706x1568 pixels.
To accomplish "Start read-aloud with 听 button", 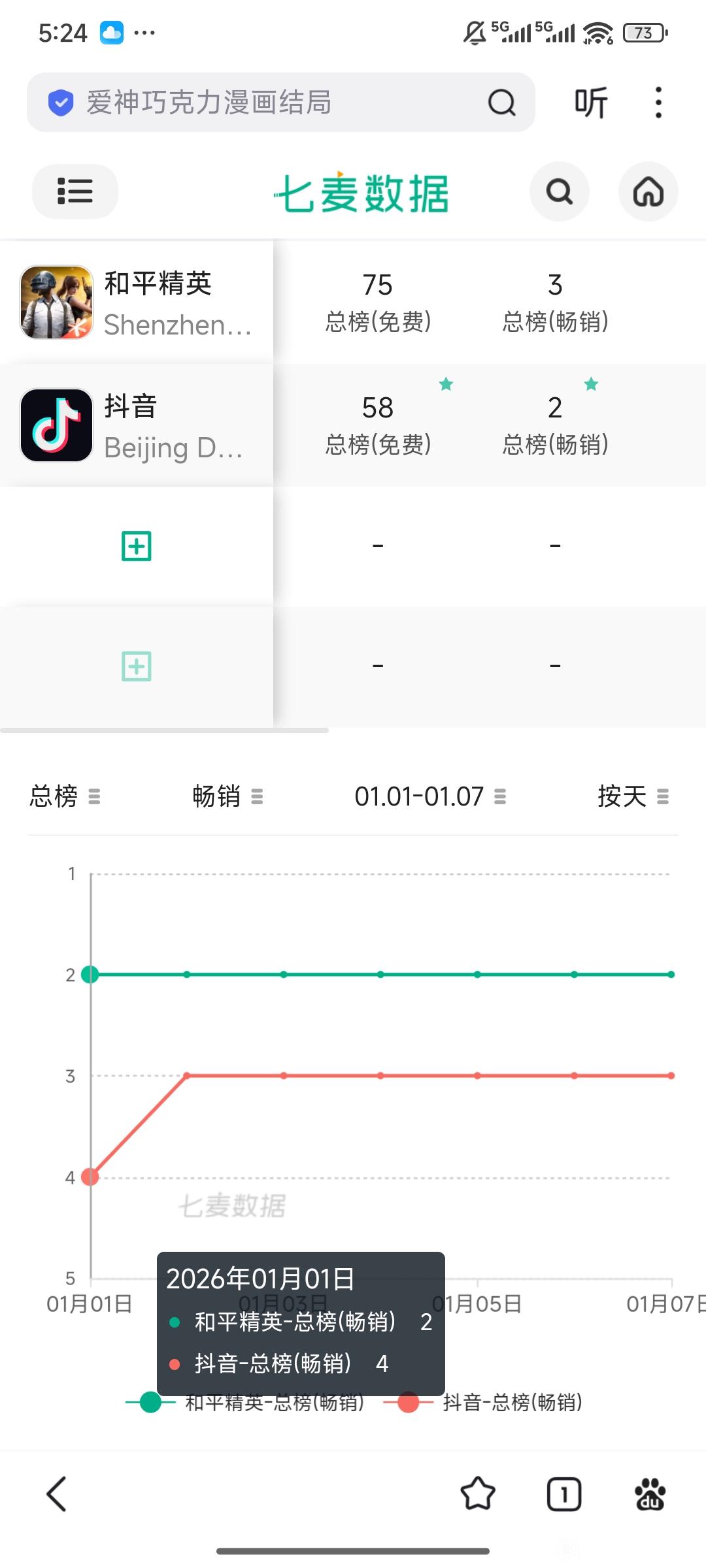I will (591, 103).
